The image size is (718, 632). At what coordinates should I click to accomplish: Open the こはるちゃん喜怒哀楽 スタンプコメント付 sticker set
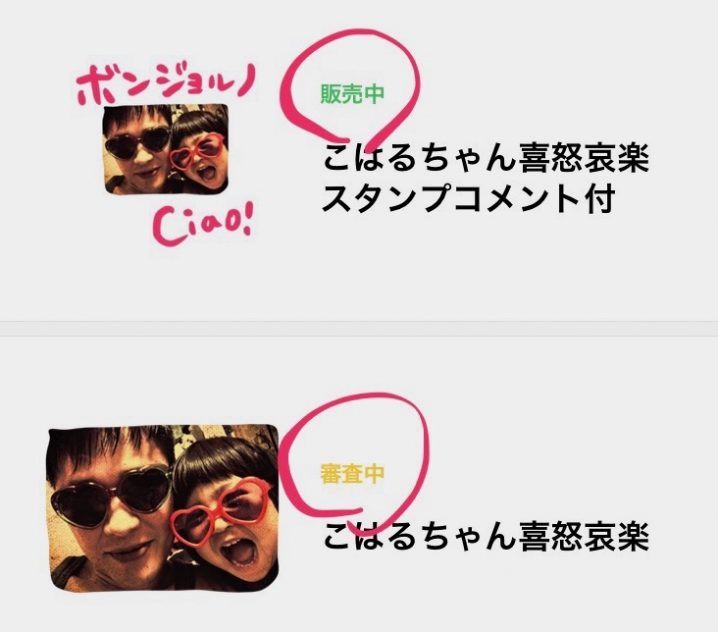[x=485, y=178]
